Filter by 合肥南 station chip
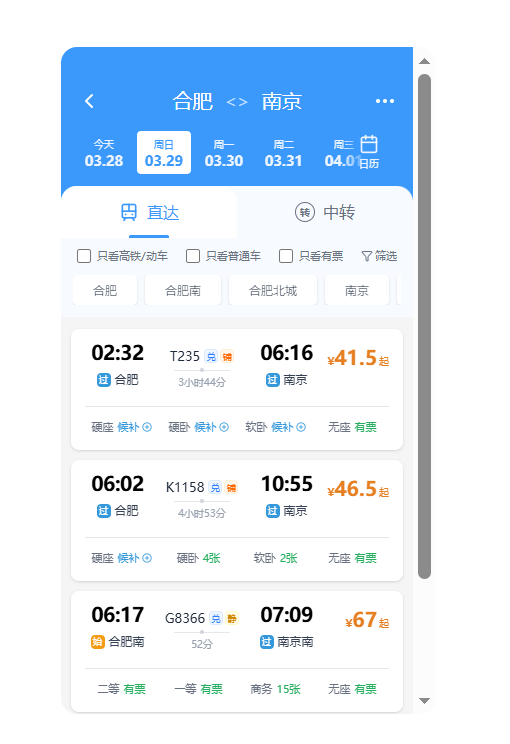This screenshot has height=744, width=510. tap(183, 290)
